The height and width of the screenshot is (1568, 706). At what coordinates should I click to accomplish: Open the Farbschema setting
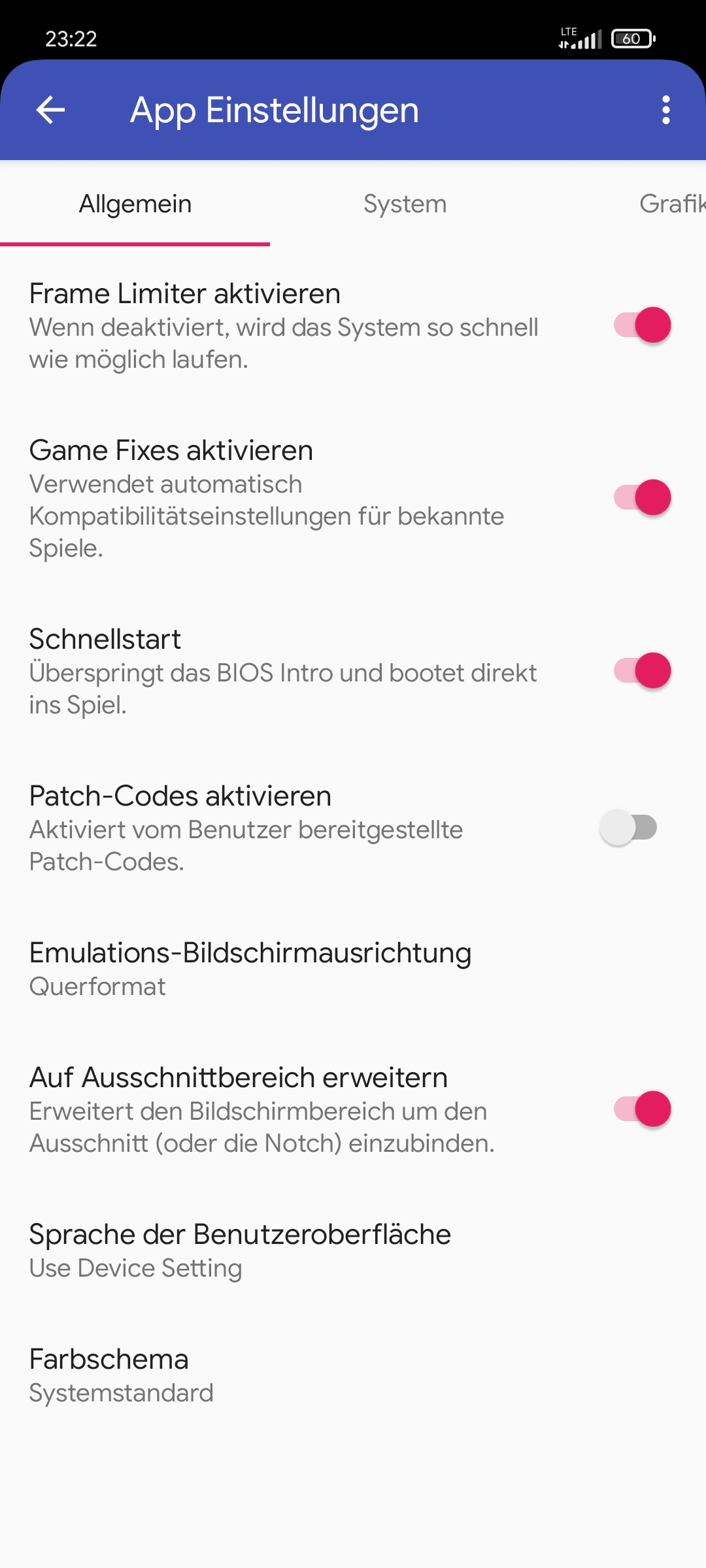point(121,1375)
